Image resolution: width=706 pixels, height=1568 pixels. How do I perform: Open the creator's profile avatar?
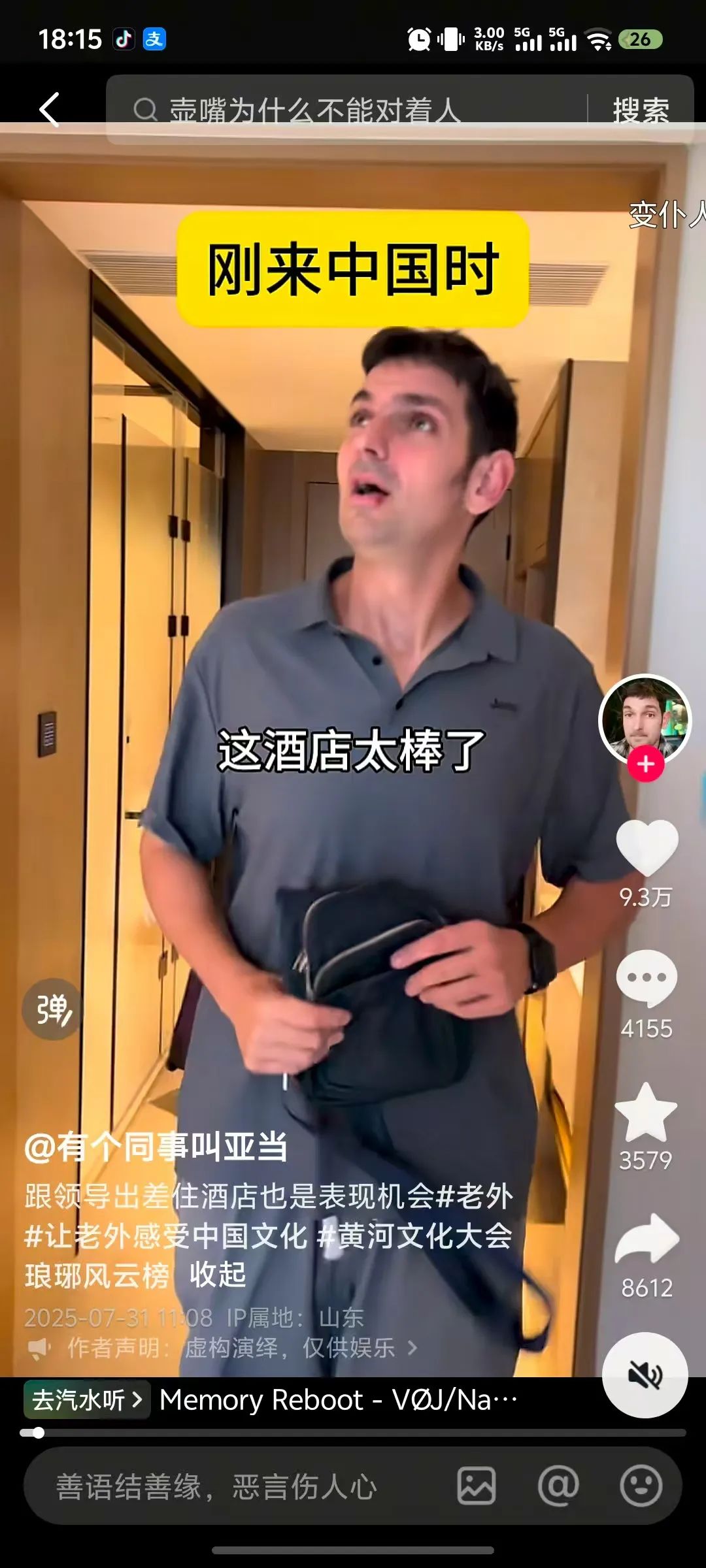point(645,719)
